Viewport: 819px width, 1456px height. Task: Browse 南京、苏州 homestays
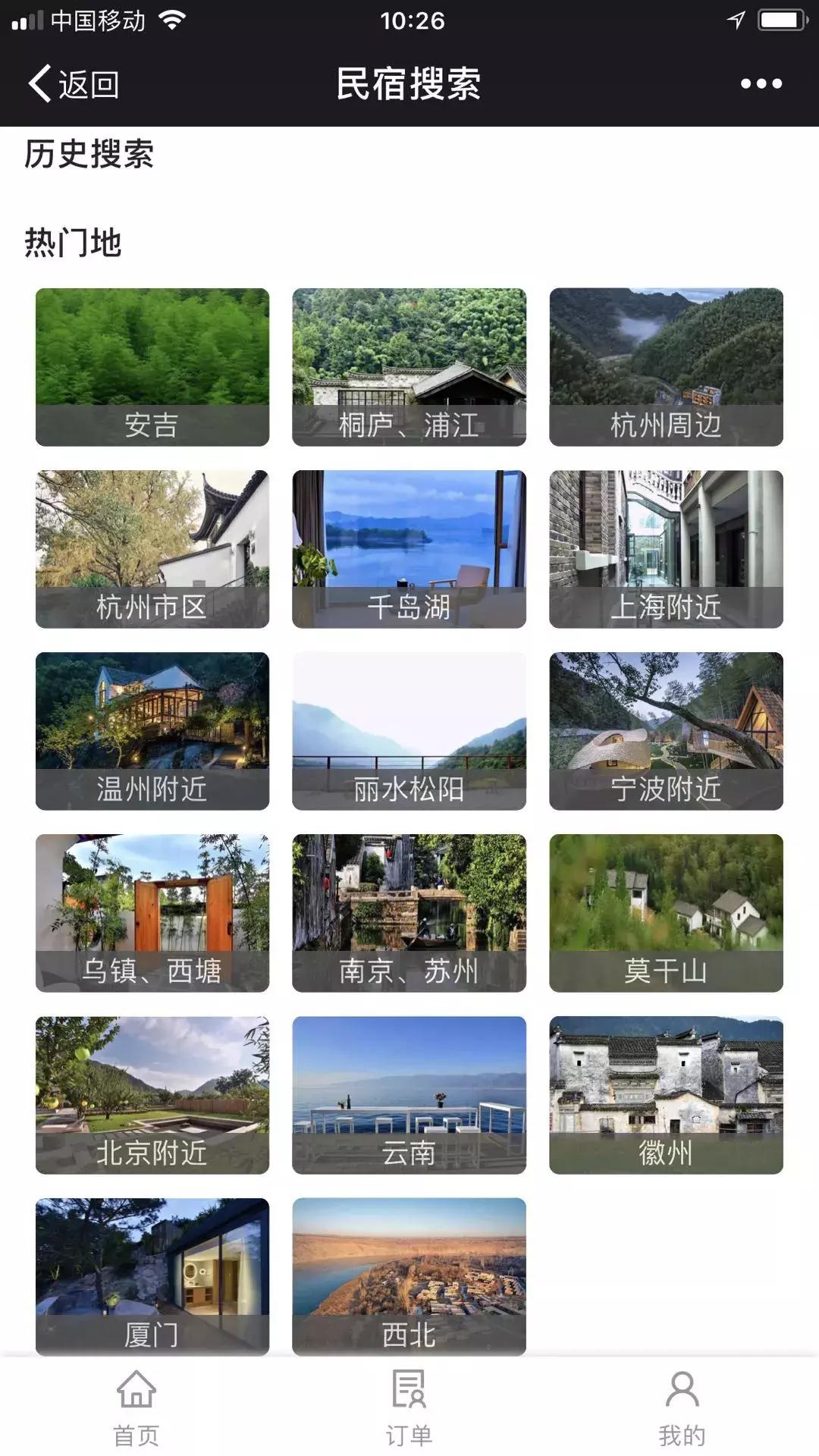(409, 913)
